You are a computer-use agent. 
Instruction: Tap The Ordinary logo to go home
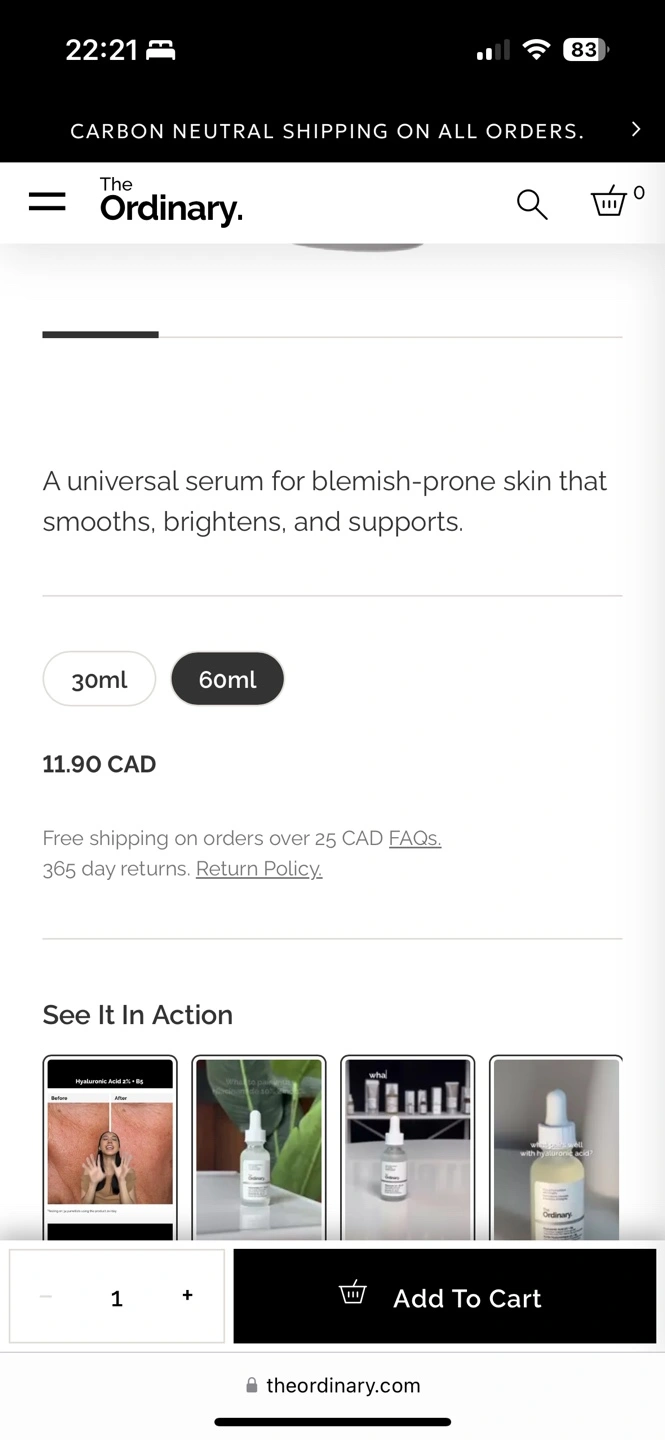point(171,201)
